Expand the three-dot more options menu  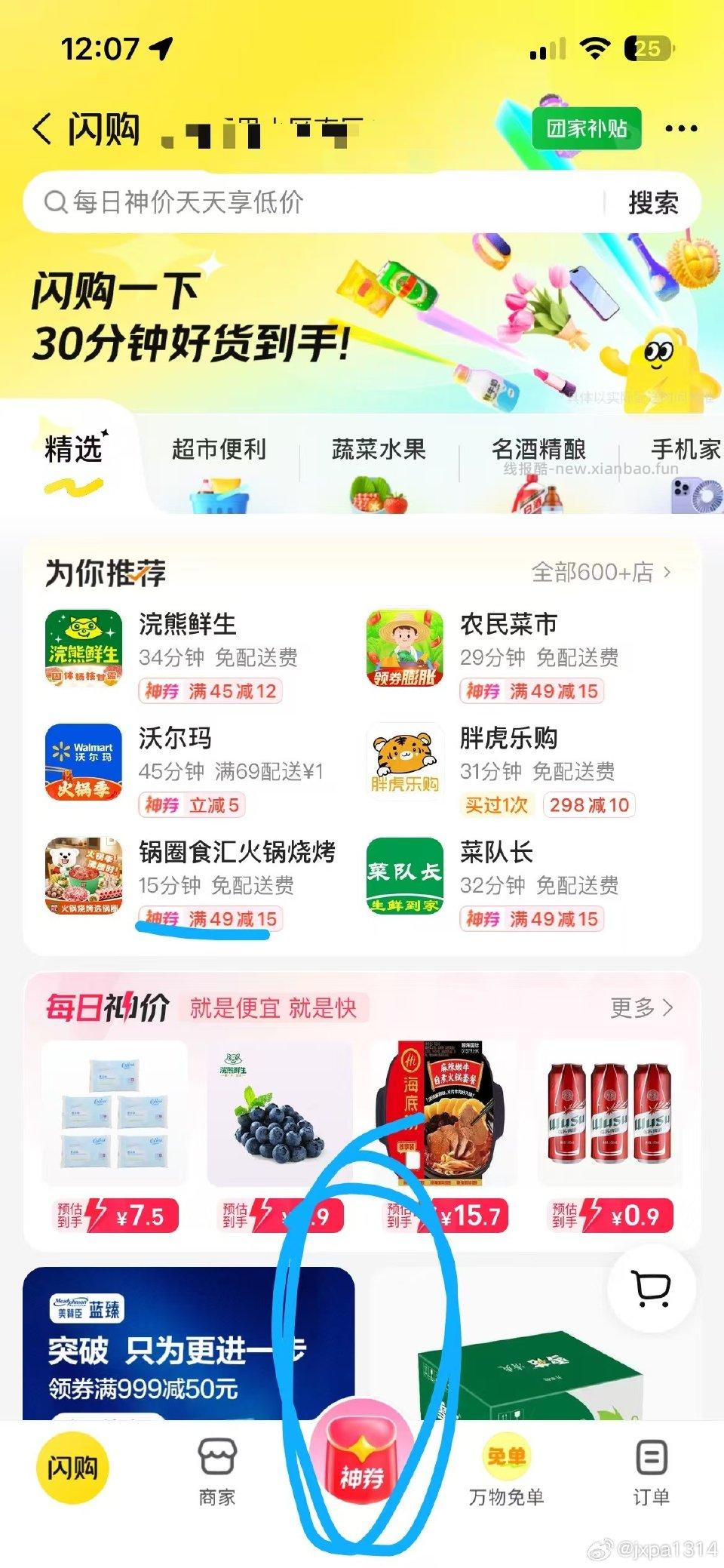tap(683, 128)
